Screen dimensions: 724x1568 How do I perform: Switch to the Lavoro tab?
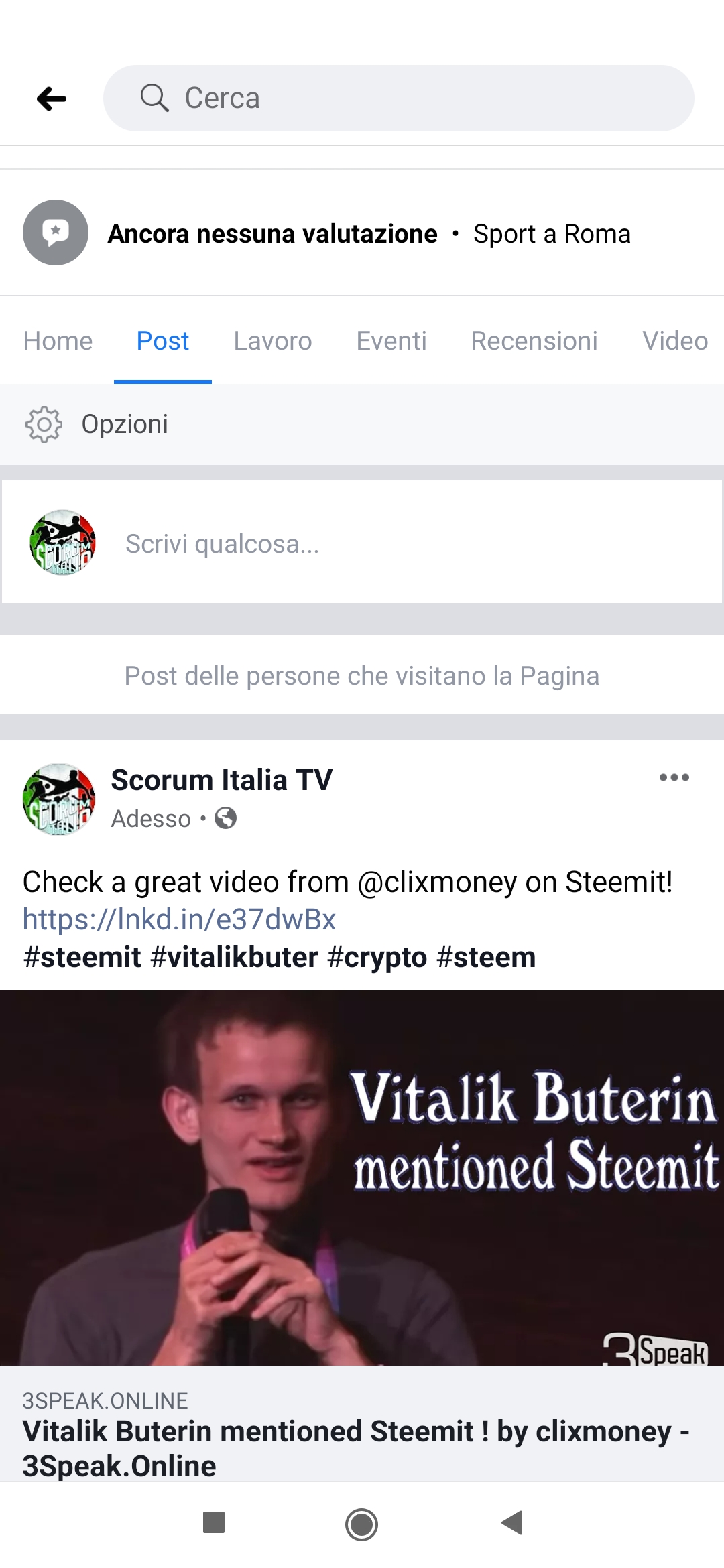[272, 341]
